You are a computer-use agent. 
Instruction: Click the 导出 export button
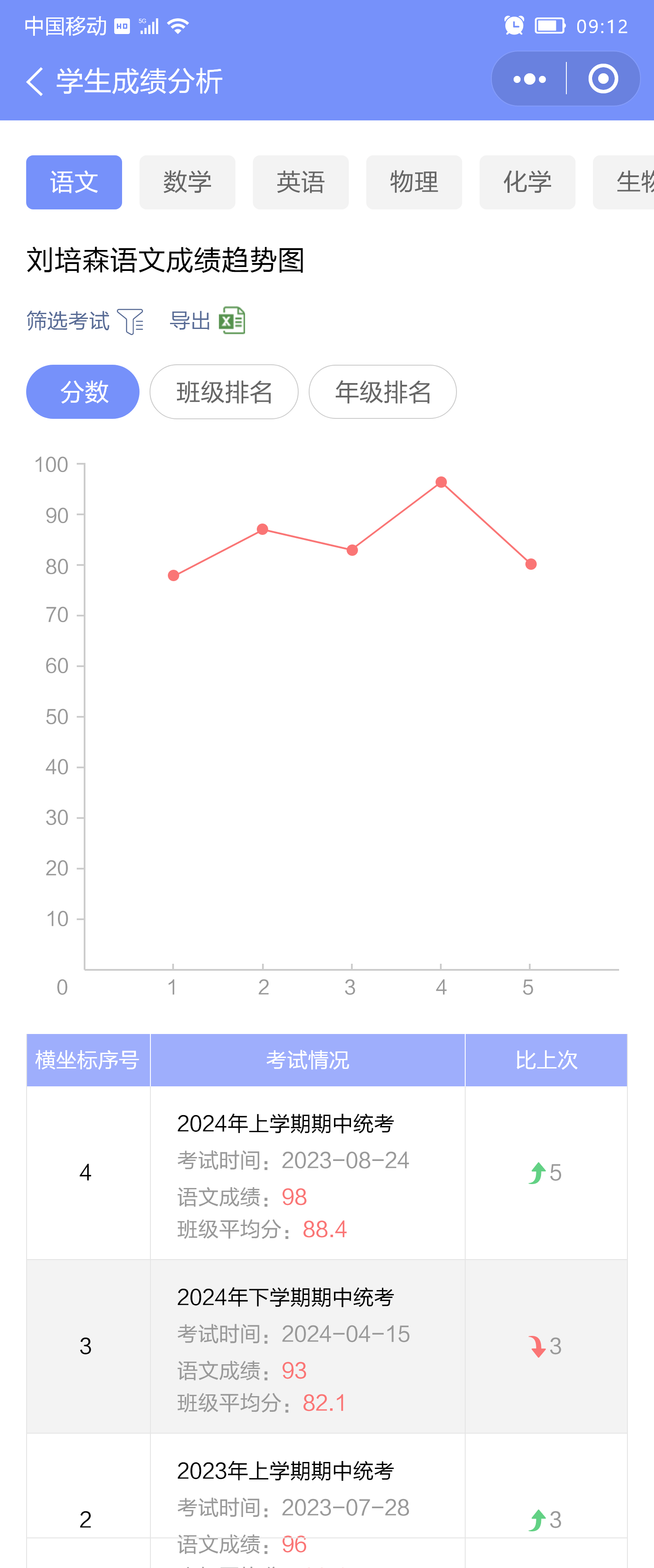(x=189, y=321)
